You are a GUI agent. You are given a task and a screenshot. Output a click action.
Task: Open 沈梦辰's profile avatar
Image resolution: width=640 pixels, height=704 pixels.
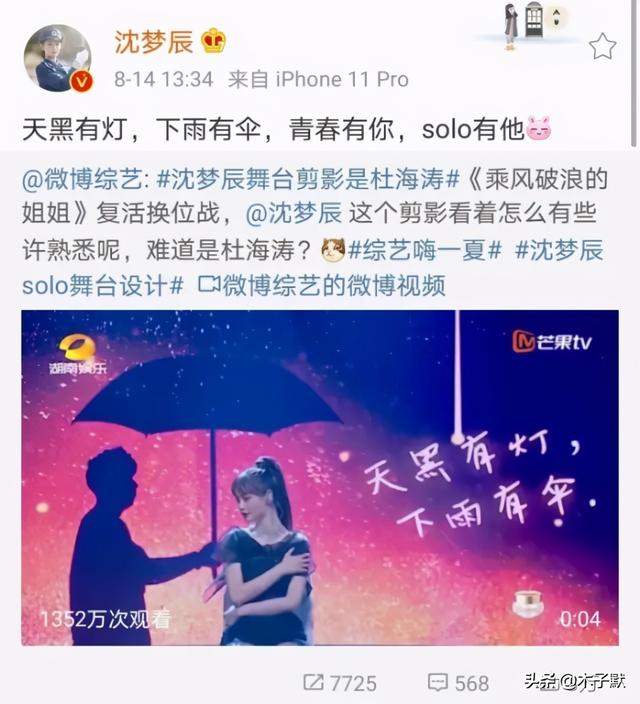tap(57, 58)
